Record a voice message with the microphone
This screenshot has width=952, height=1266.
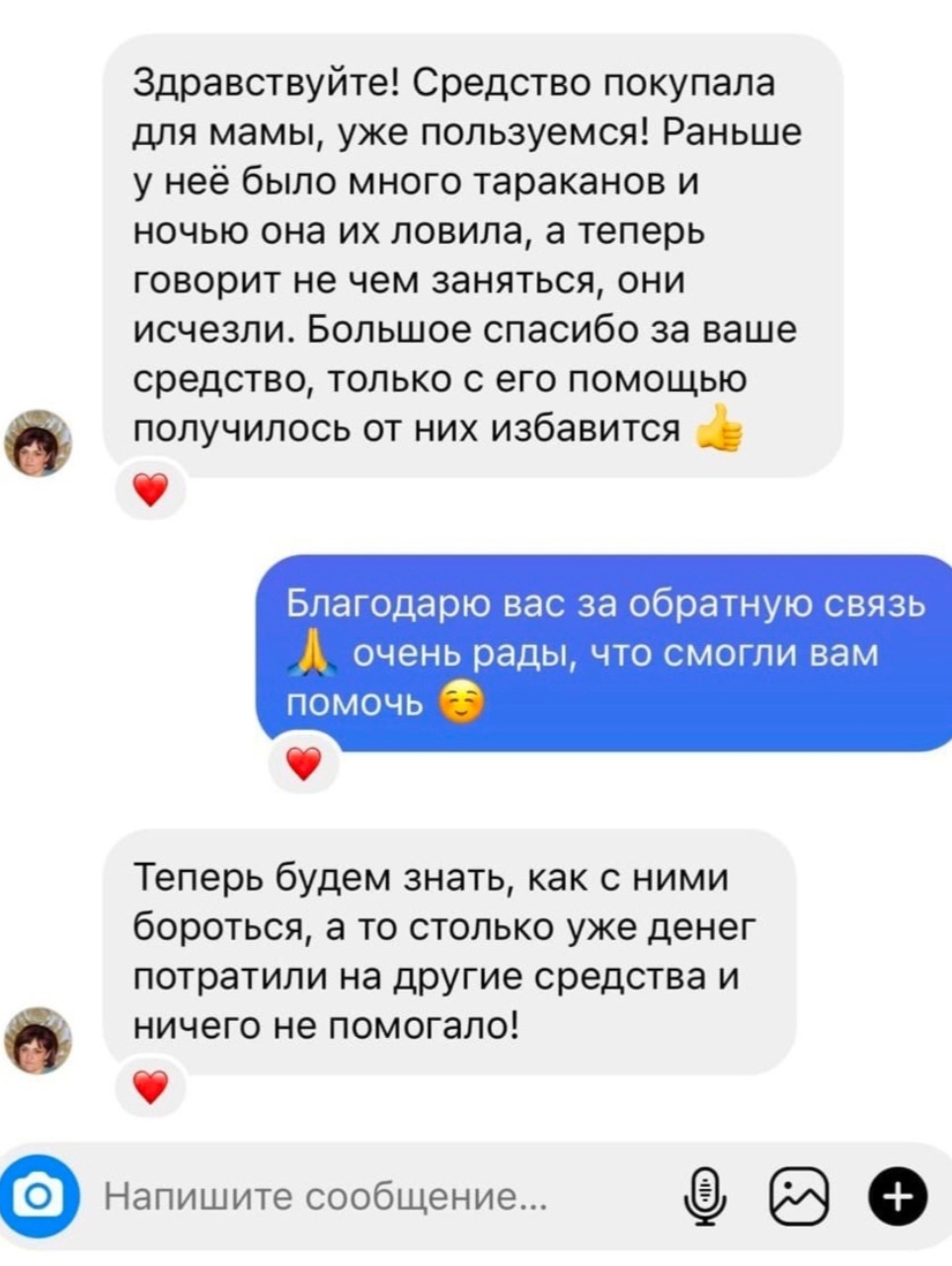[x=703, y=1197]
